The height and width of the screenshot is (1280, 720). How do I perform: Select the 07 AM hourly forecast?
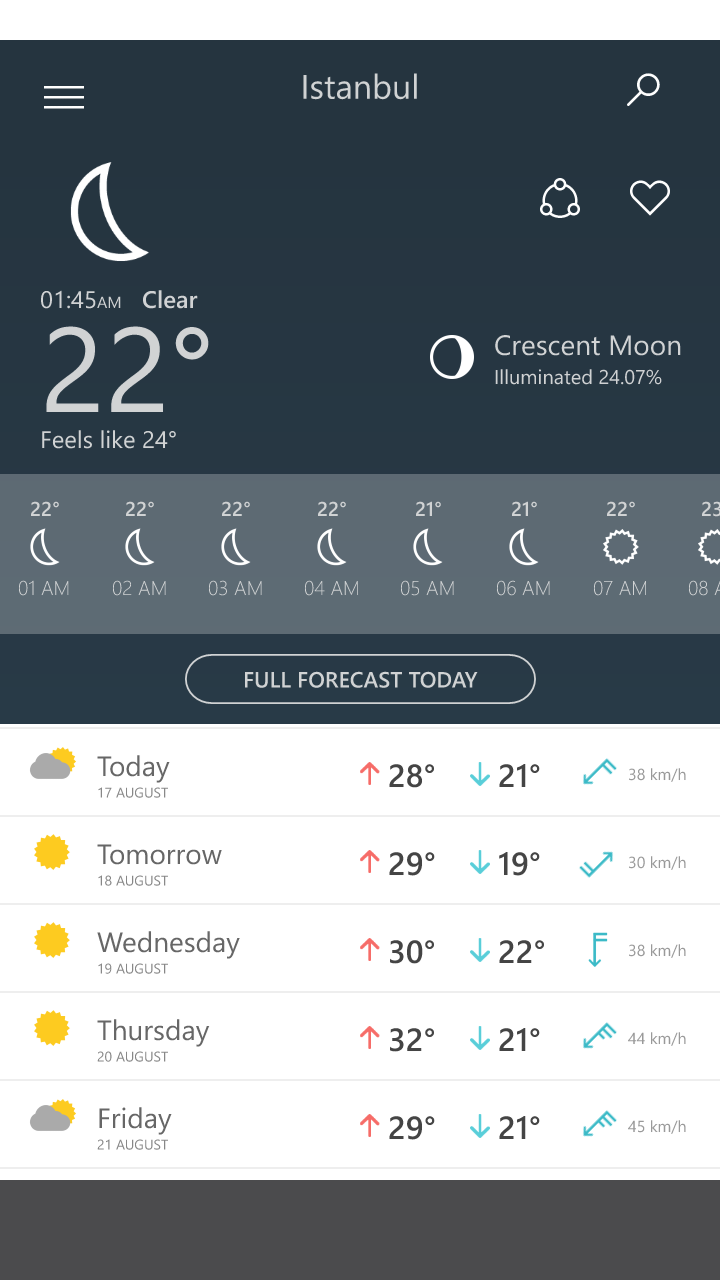620,549
